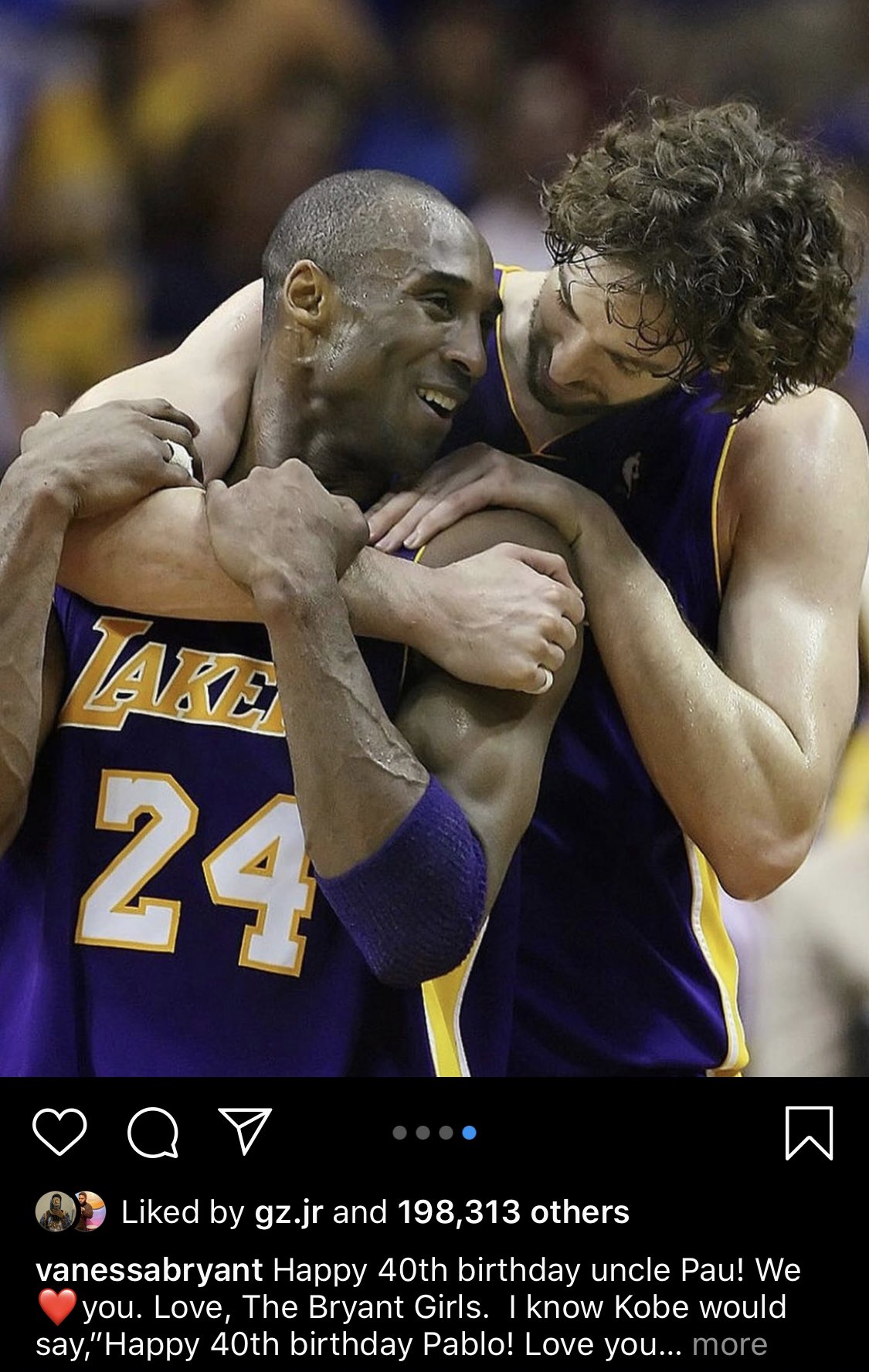View the 198,313 others who liked

(x=513, y=1212)
